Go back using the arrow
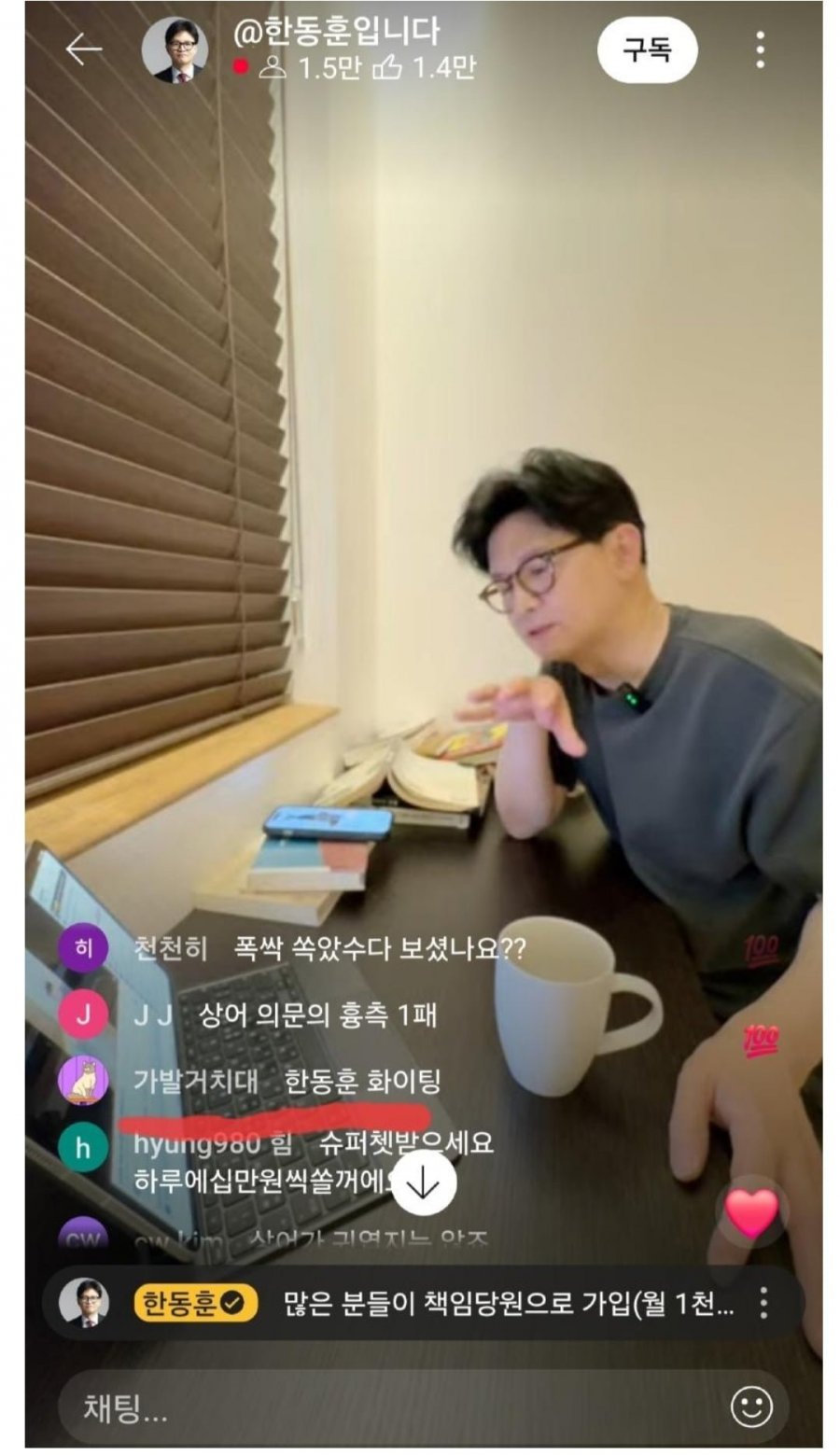 pyautogui.click(x=84, y=49)
